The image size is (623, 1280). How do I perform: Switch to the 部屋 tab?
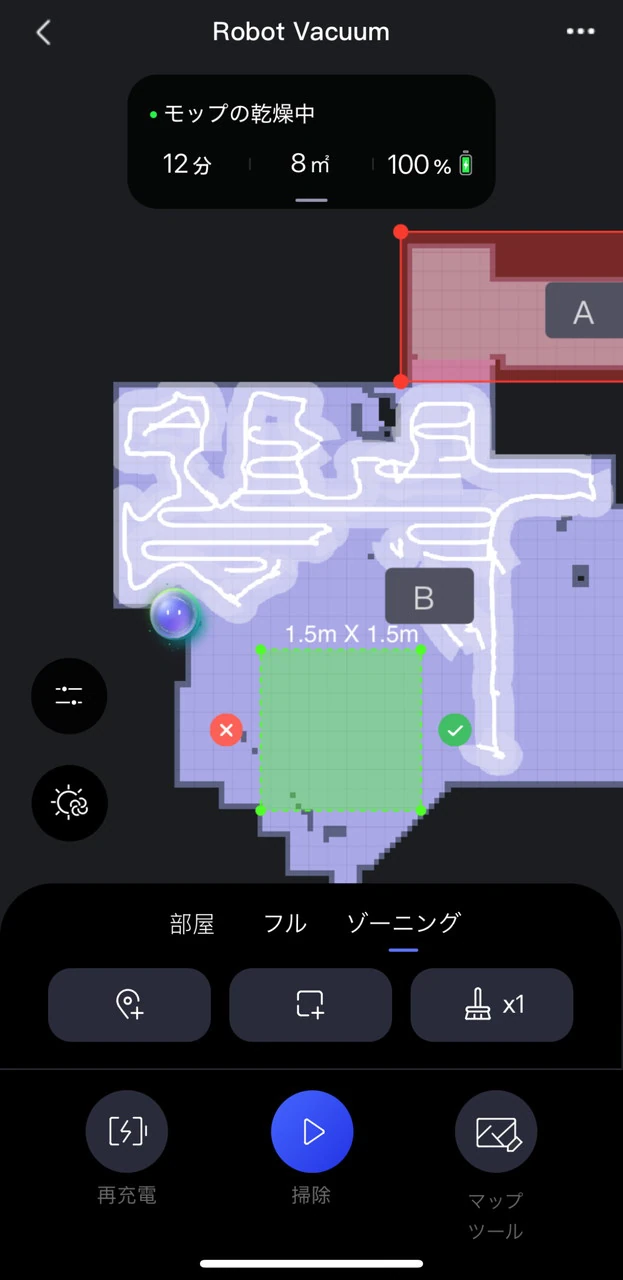pyautogui.click(x=192, y=923)
